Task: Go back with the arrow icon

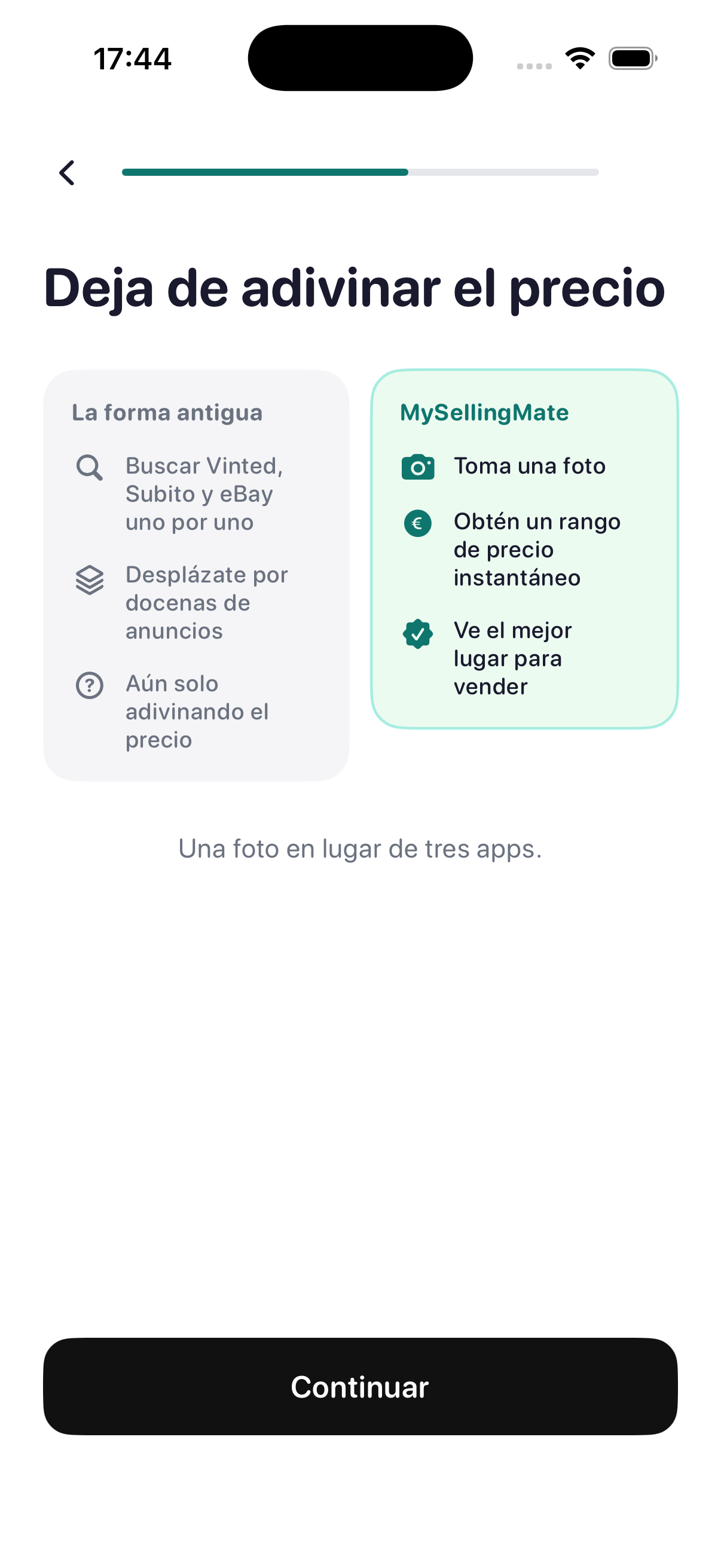Action: (67, 173)
